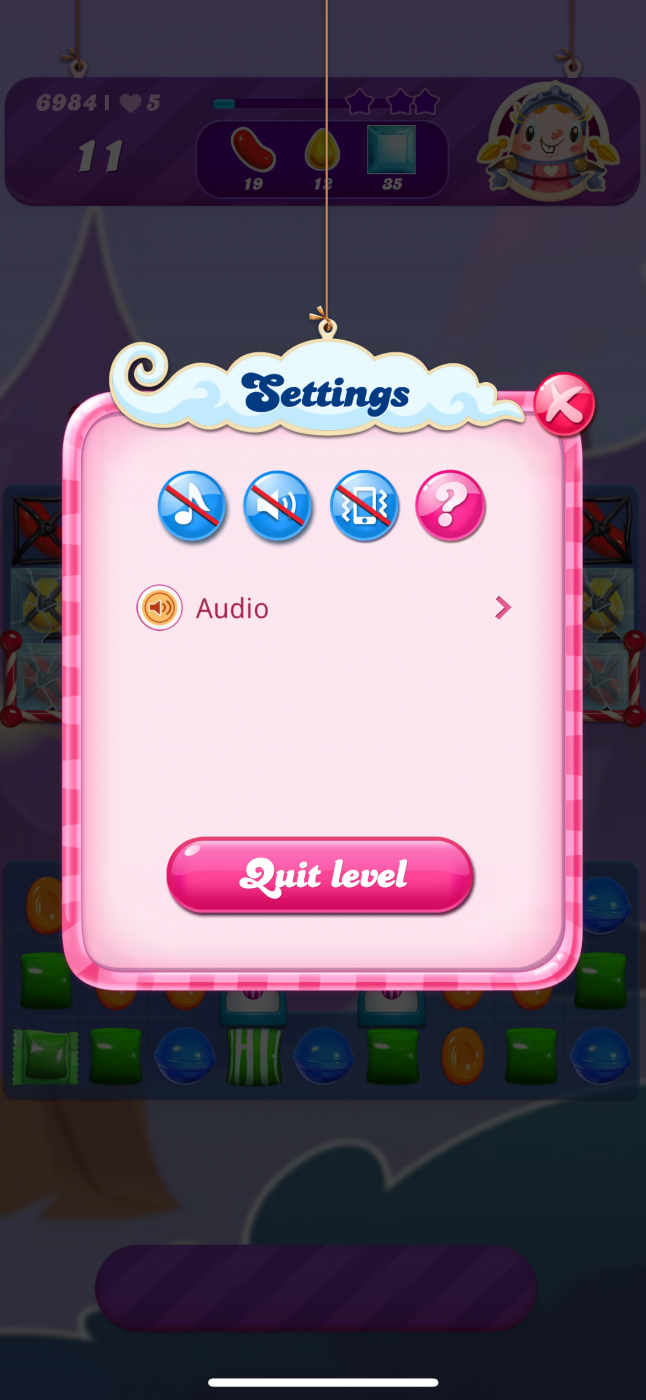Close the Settings dialog
The height and width of the screenshot is (1400, 646).
(x=564, y=404)
